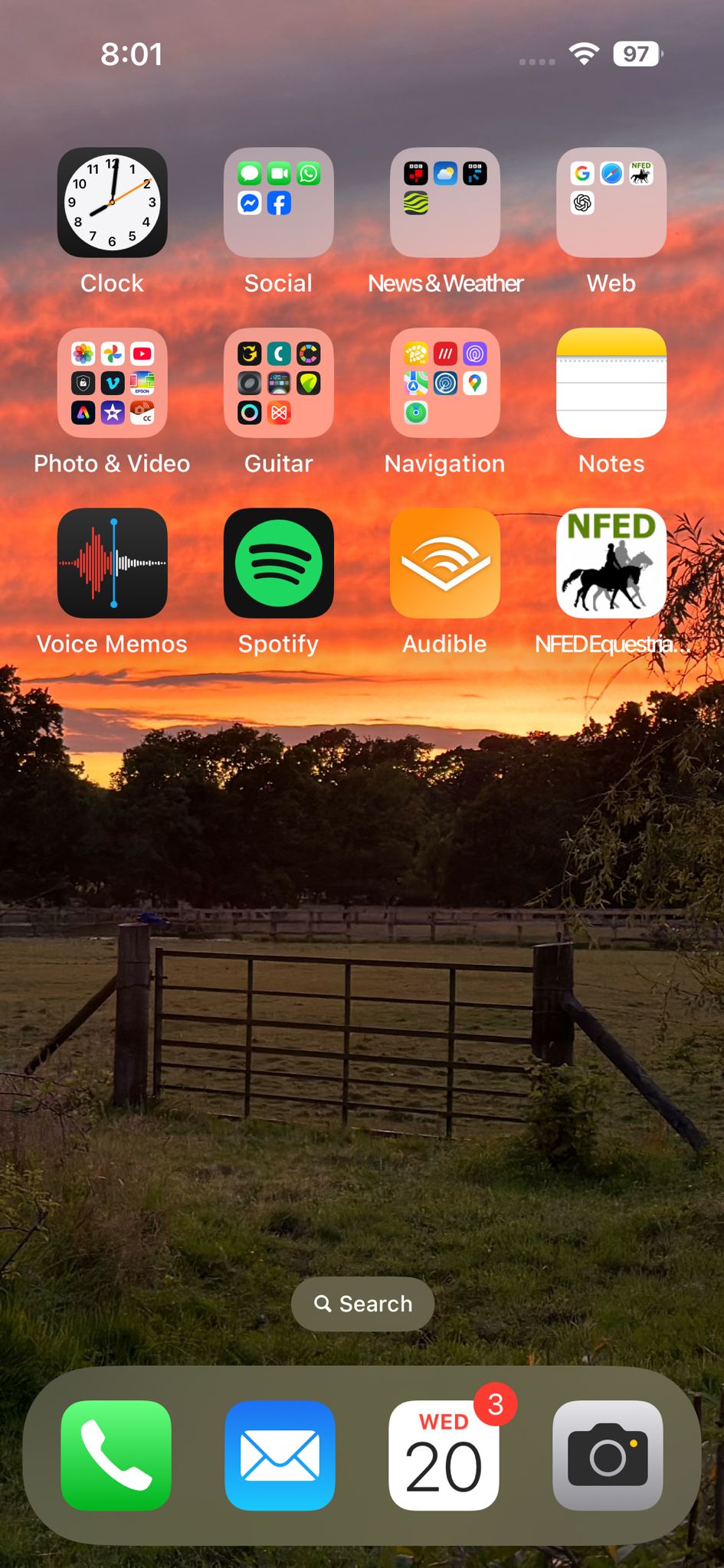Image resolution: width=724 pixels, height=1568 pixels.
Task: Launch the Notes app
Action: tap(611, 383)
